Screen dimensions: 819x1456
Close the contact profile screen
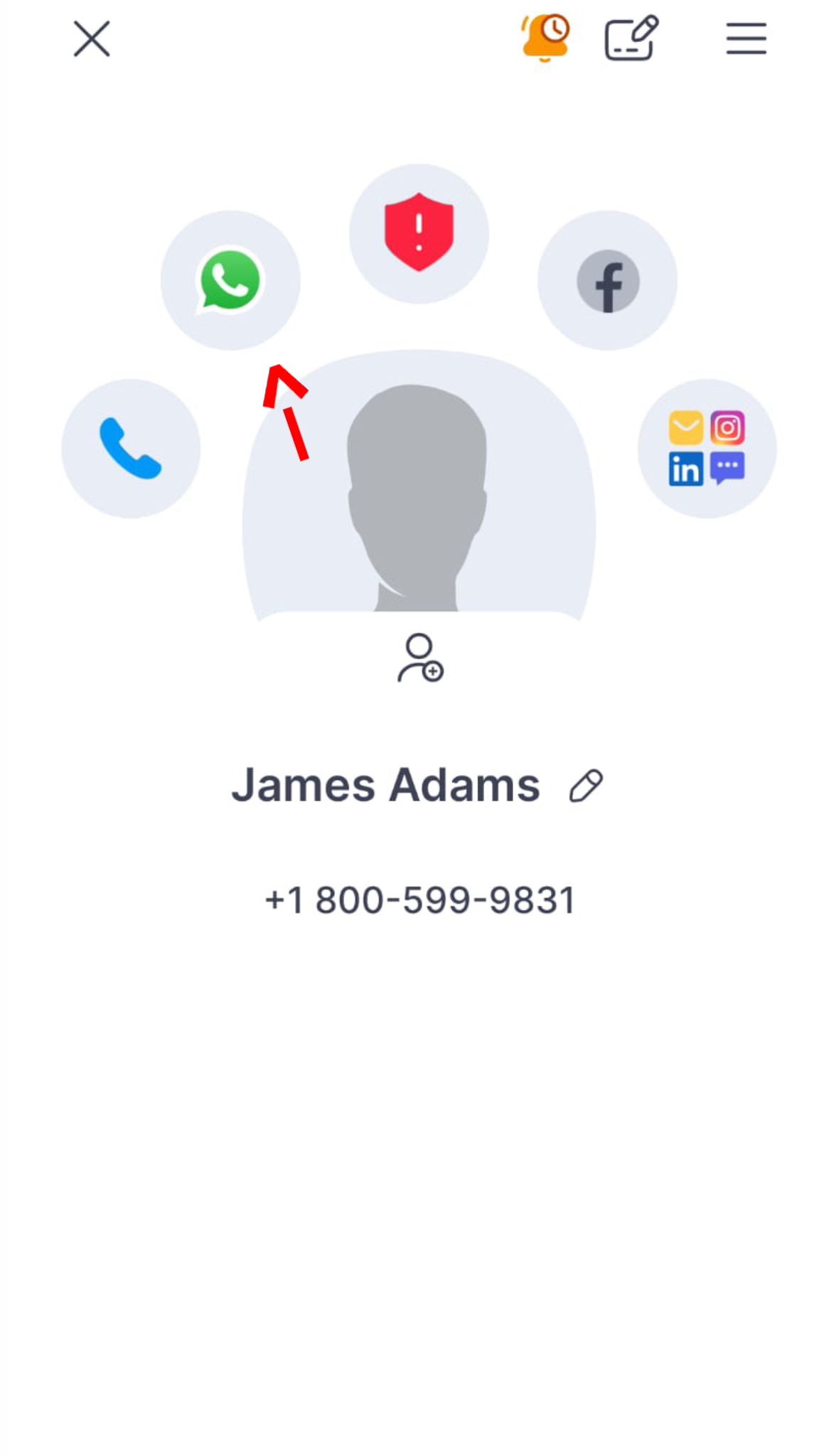pyautogui.click(x=92, y=38)
